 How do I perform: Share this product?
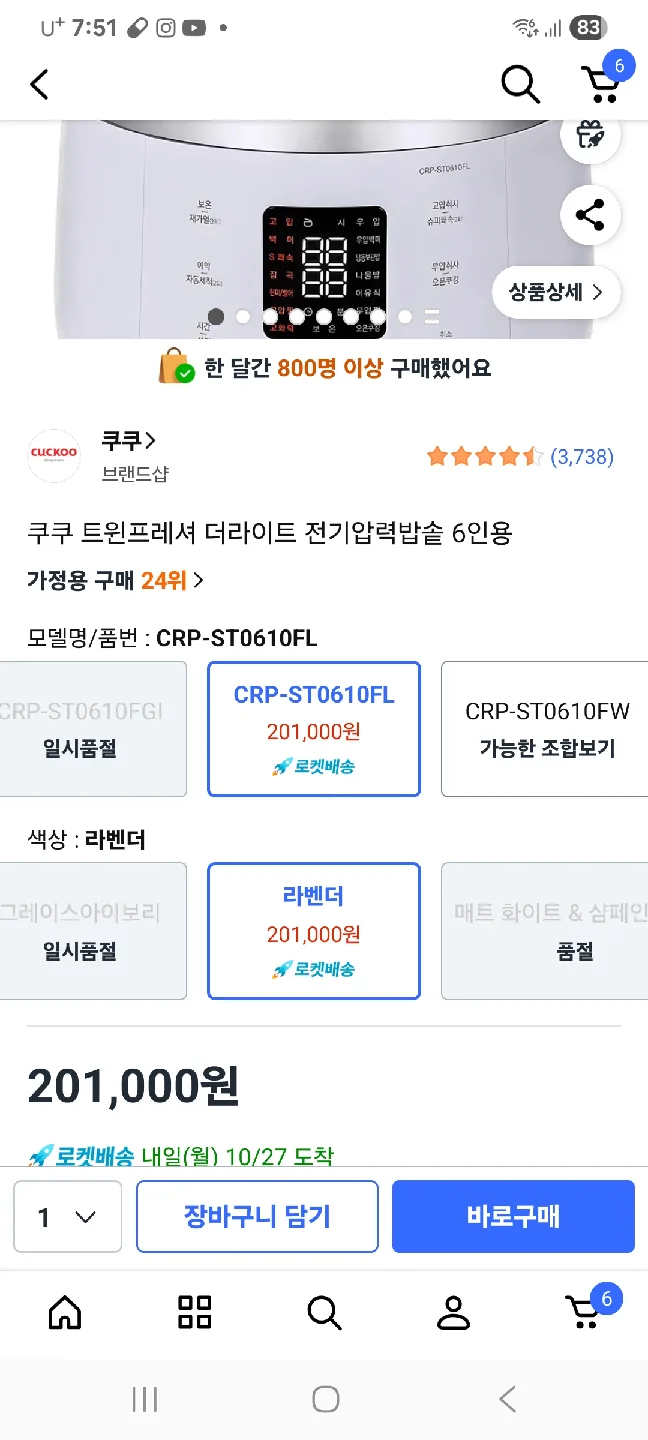click(x=590, y=215)
